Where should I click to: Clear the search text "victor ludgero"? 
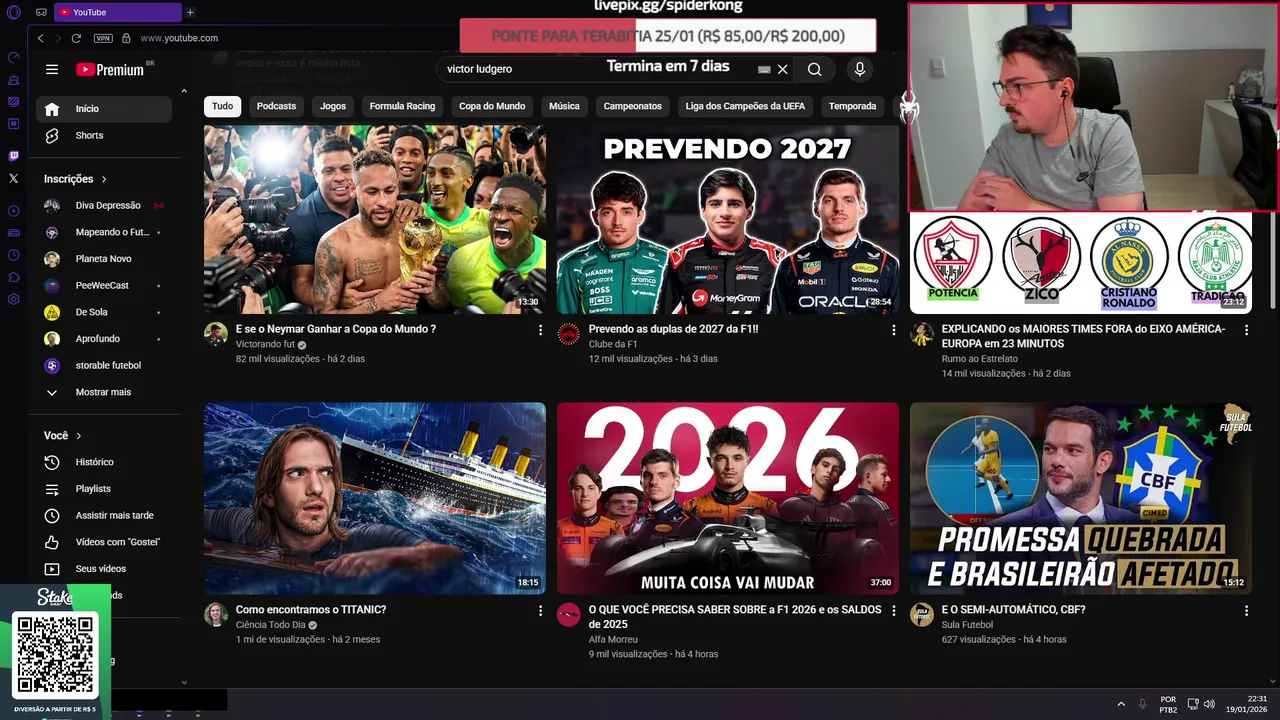pos(783,69)
